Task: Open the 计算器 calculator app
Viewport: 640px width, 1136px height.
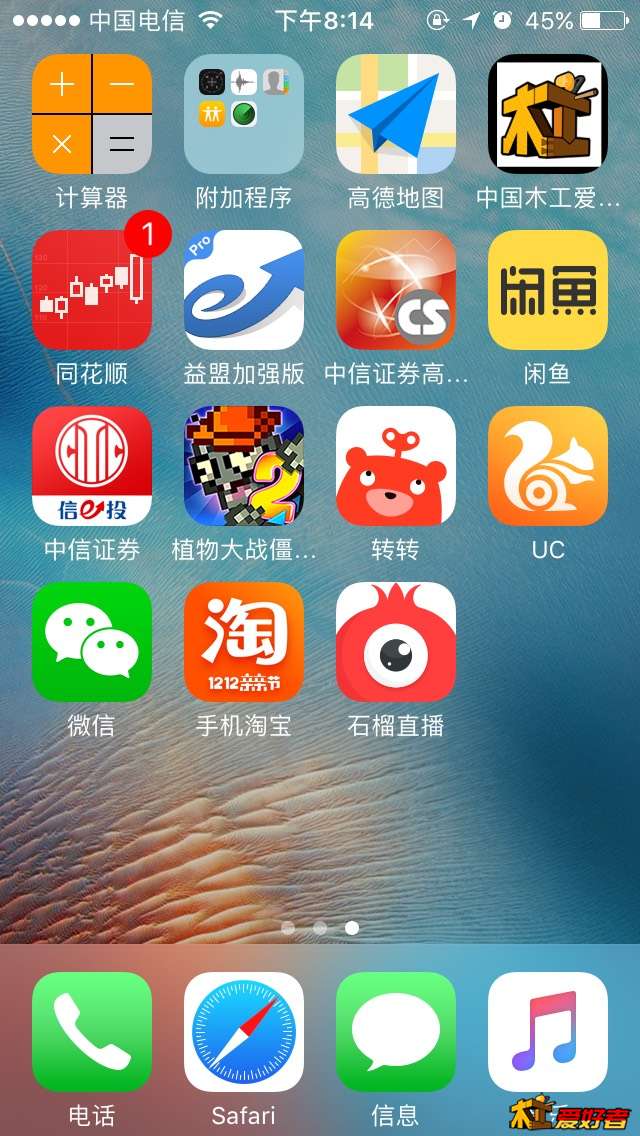Action: click(92, 114)
